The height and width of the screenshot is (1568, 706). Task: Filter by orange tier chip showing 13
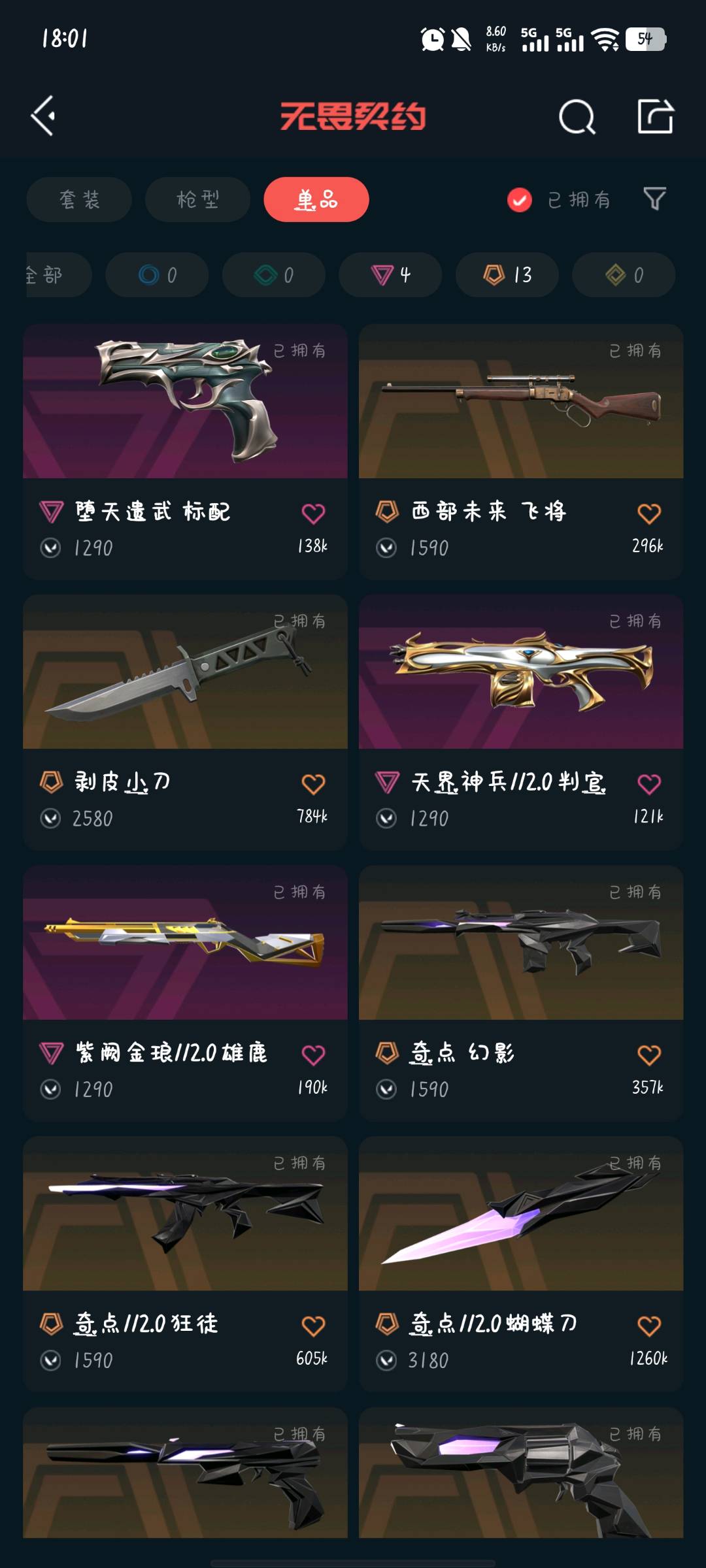pos(507,275)
